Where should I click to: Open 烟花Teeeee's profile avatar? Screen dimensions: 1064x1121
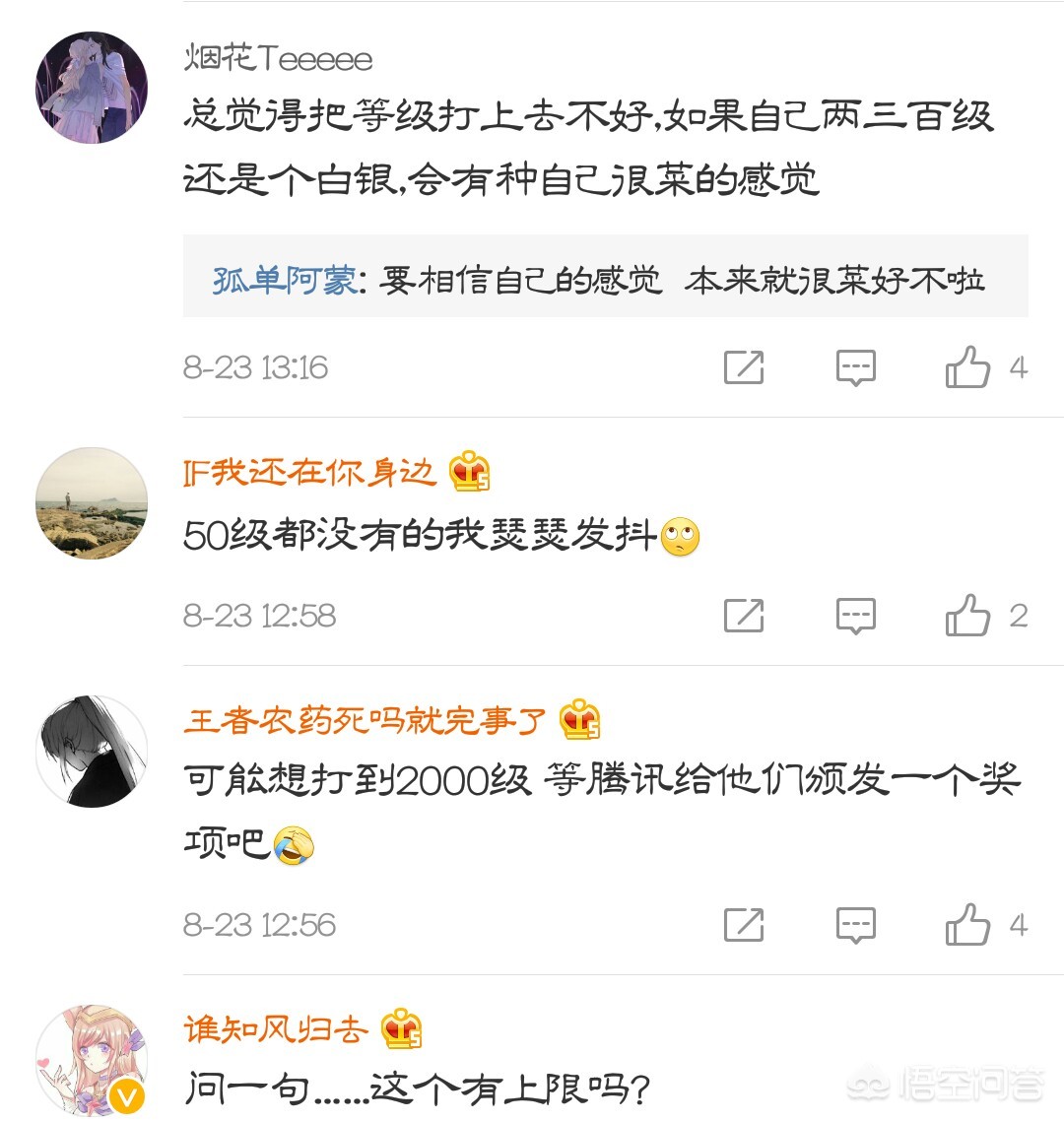point(92,88)
